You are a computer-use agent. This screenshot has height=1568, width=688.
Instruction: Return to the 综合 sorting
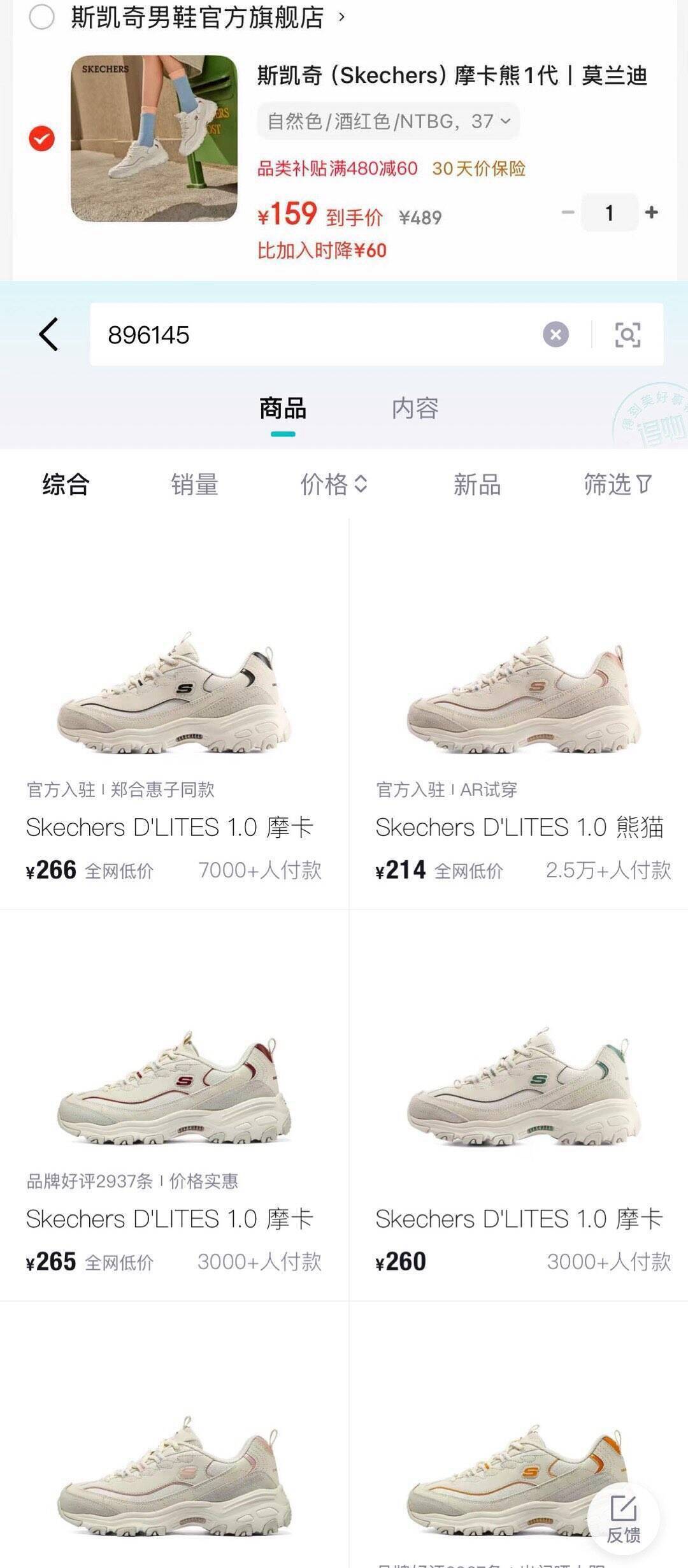[66, 484]
